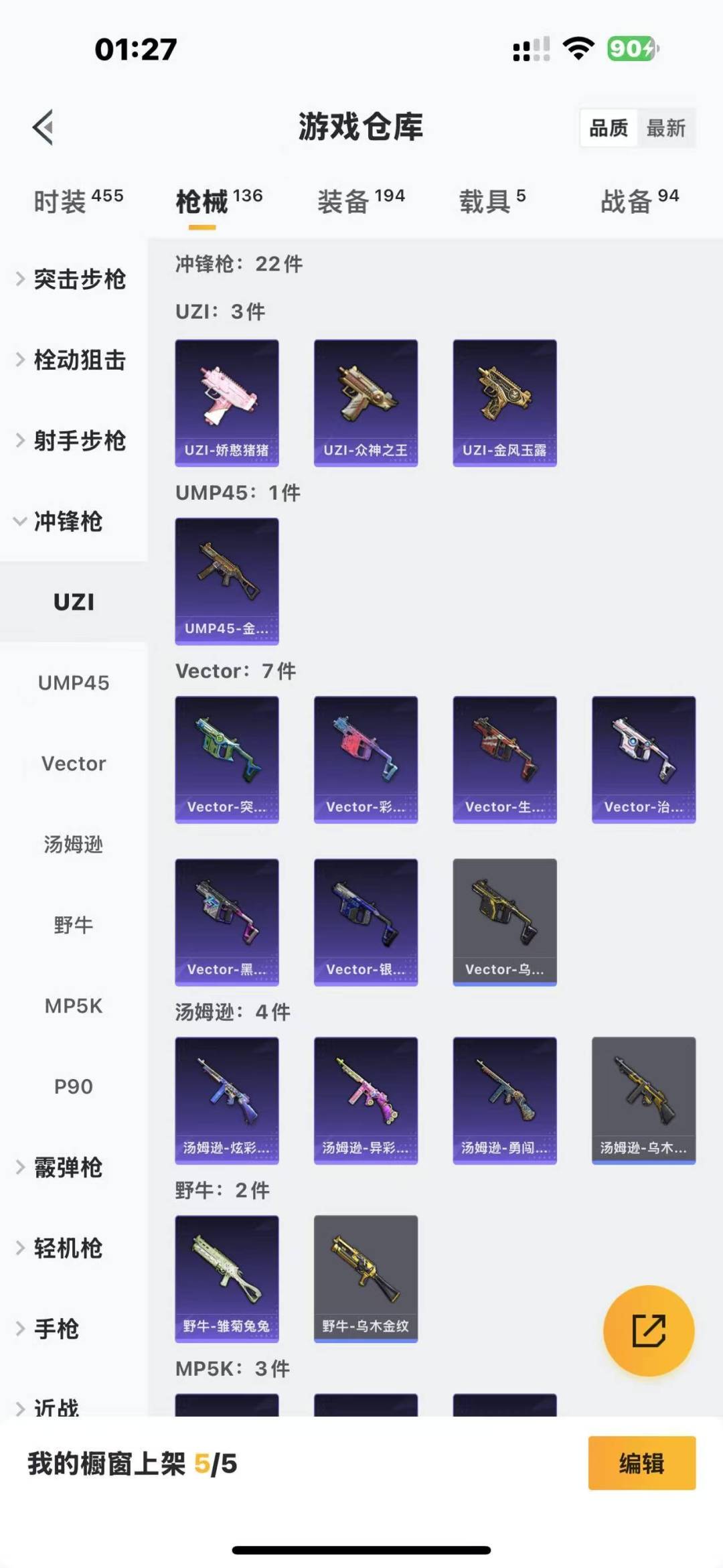Tap the 编辑 button
This screenshot has height=1568, width=723.
point(641,1464)
